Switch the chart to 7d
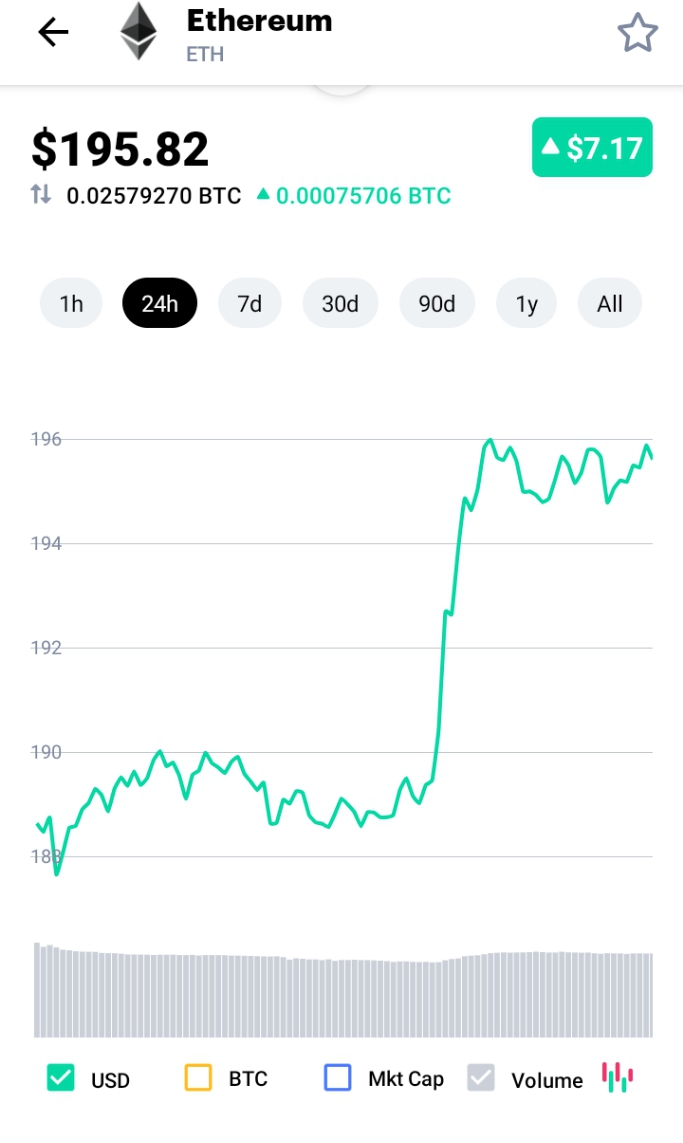Screen dimensions: 683x1143 click(249, 304)
